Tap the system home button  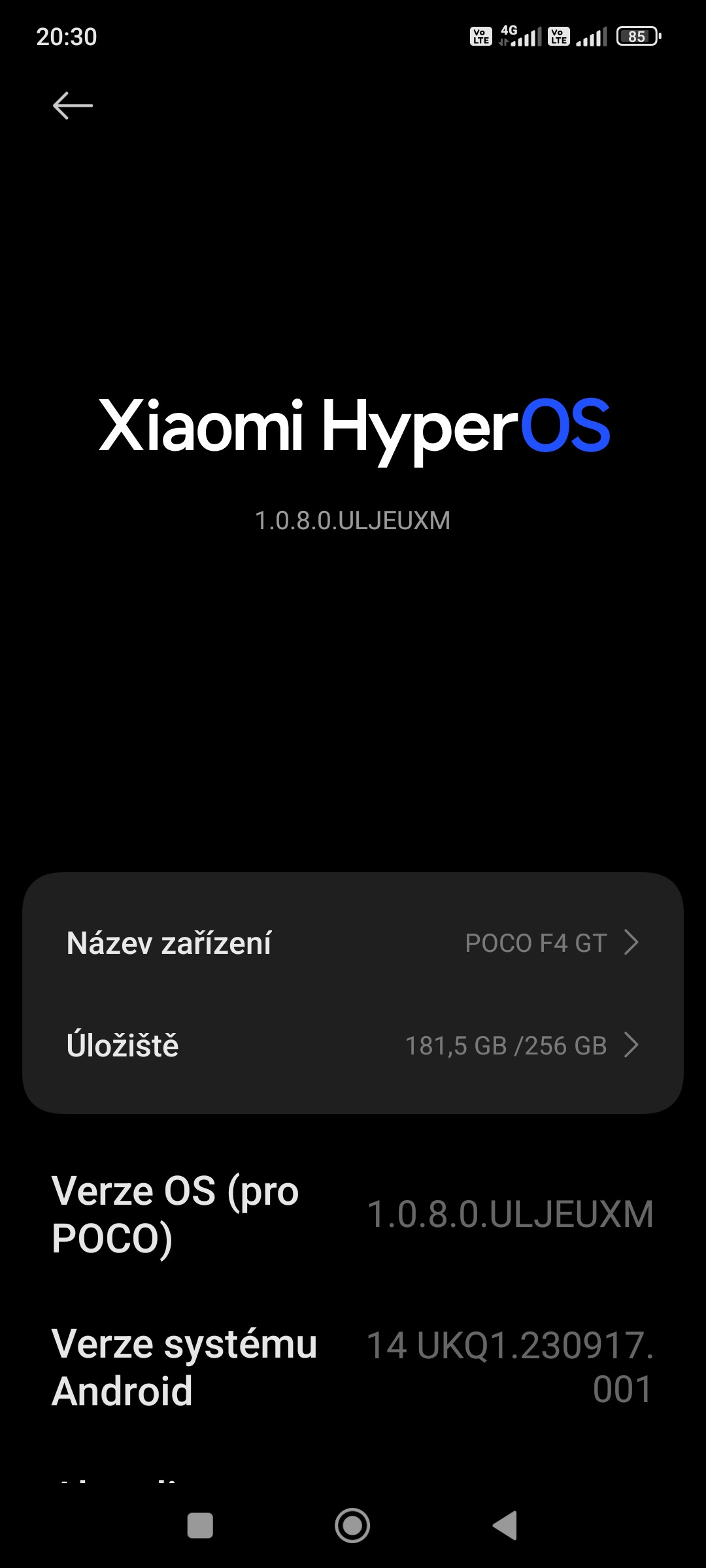click(x=352, y=1526)
